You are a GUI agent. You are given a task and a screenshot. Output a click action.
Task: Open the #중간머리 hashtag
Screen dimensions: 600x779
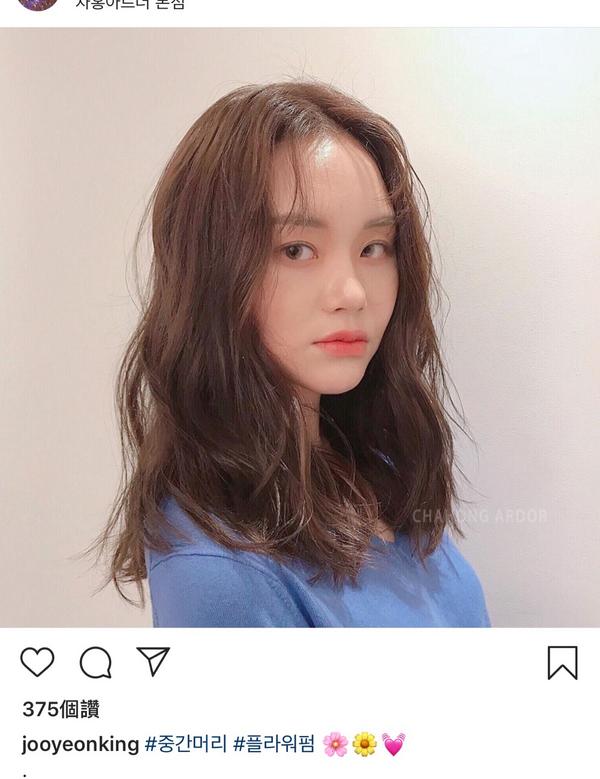point(187,744)
